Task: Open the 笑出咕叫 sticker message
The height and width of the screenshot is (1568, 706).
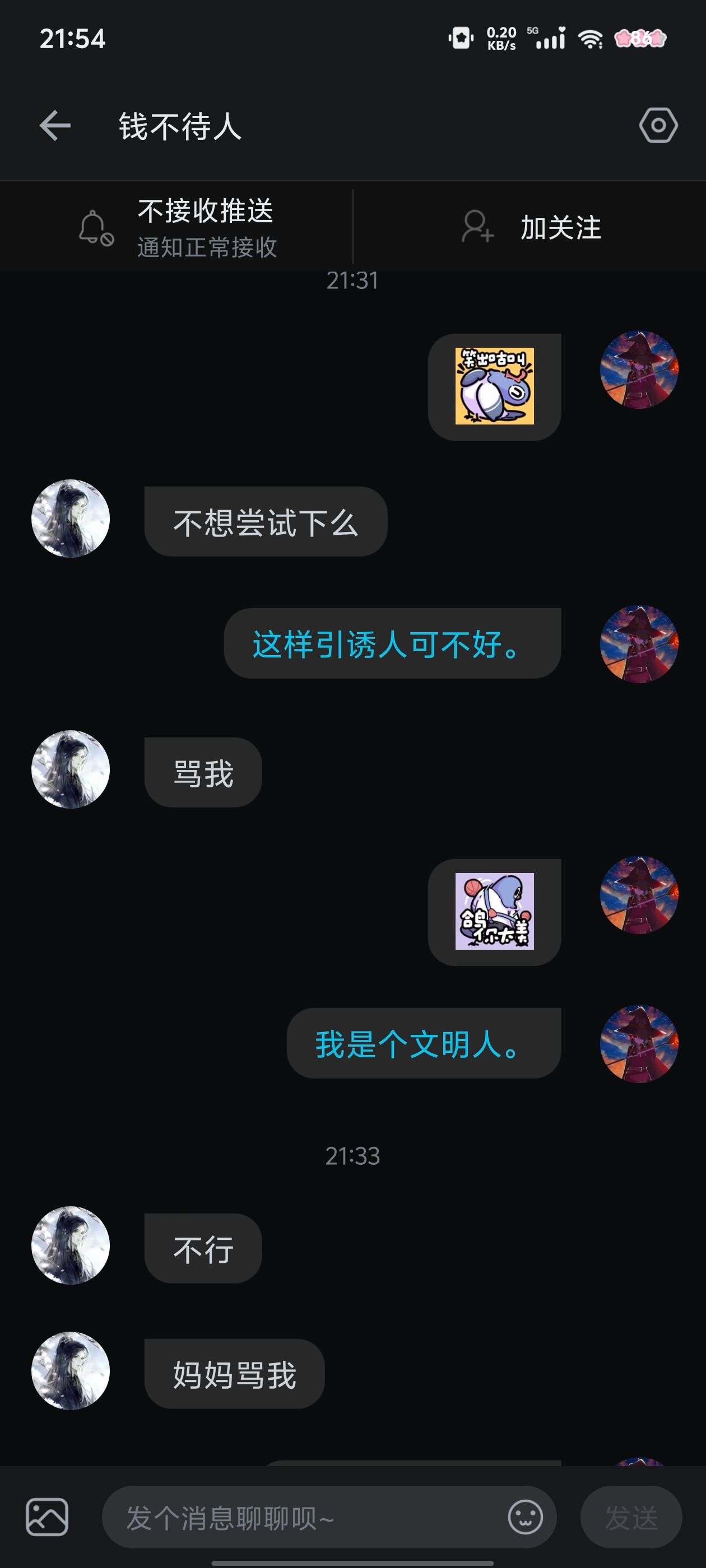Action: pos(494,386)
